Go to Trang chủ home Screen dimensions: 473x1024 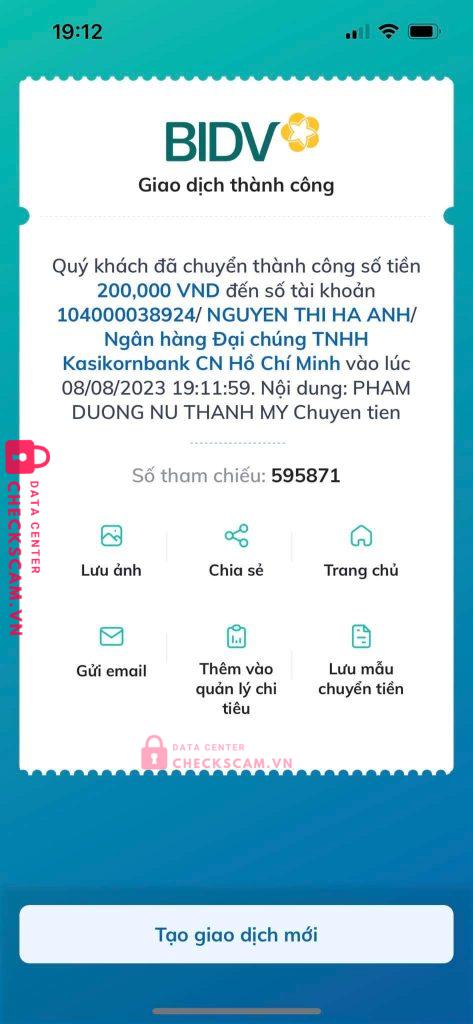[361, 551]
